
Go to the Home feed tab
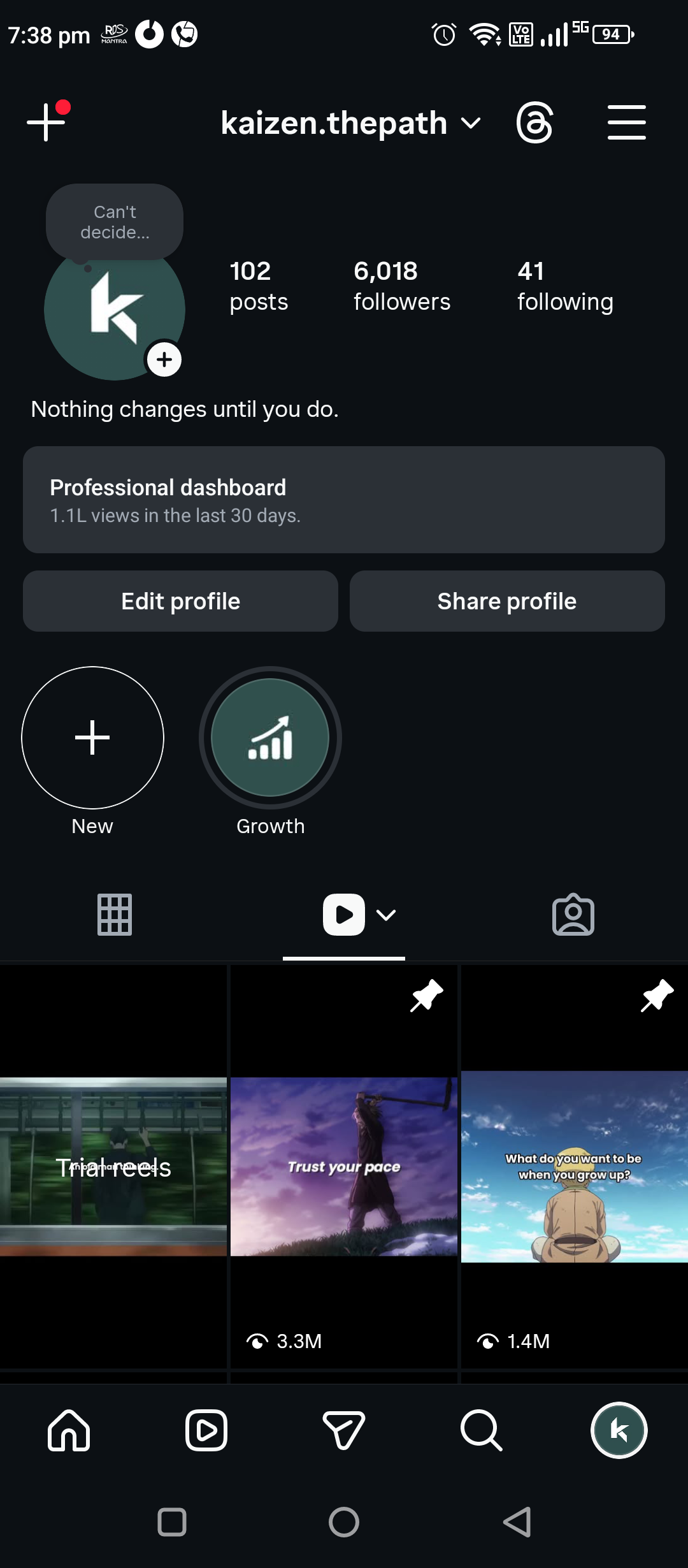point(69,1430)
